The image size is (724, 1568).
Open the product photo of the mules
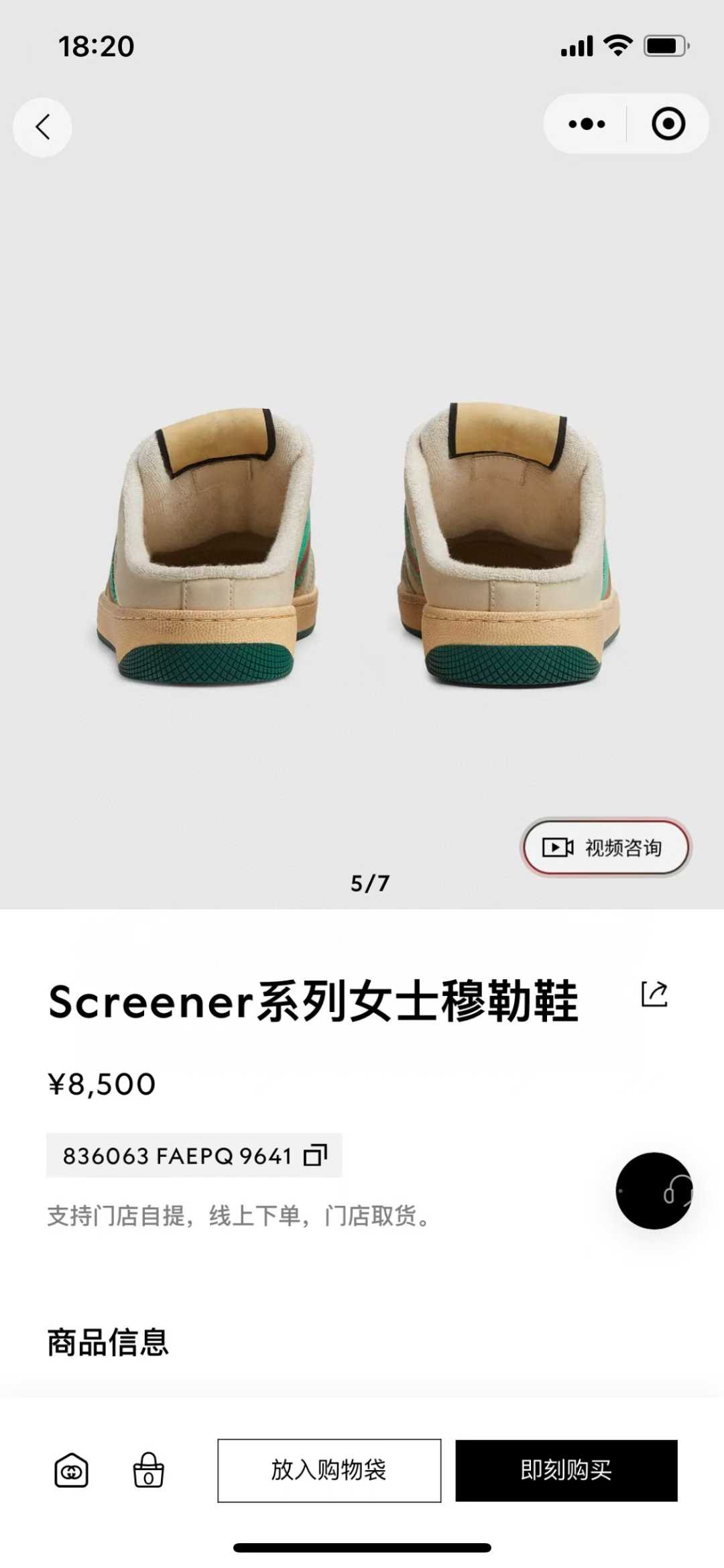[362, 543]
